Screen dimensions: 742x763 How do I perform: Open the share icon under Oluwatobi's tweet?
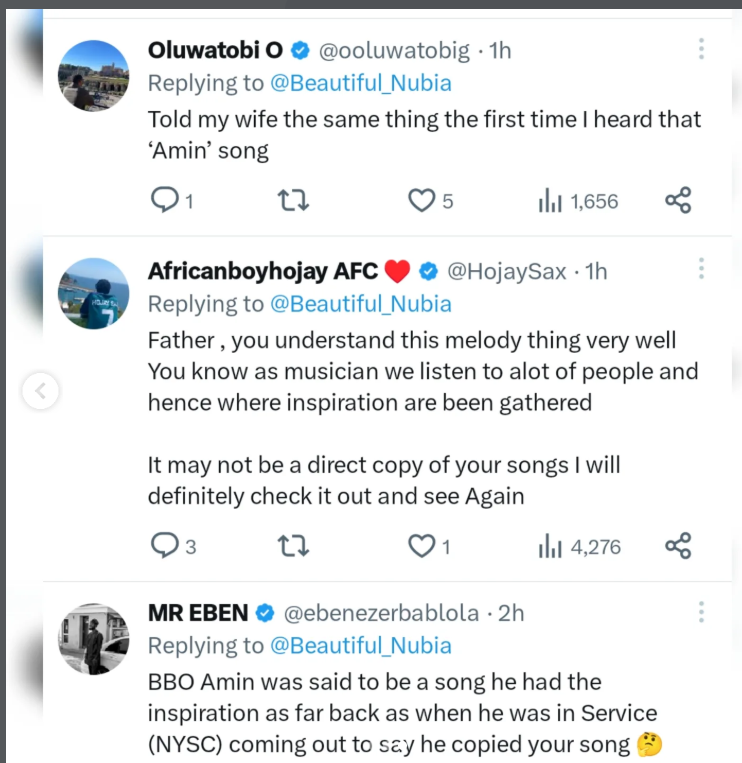pos(678,200)
